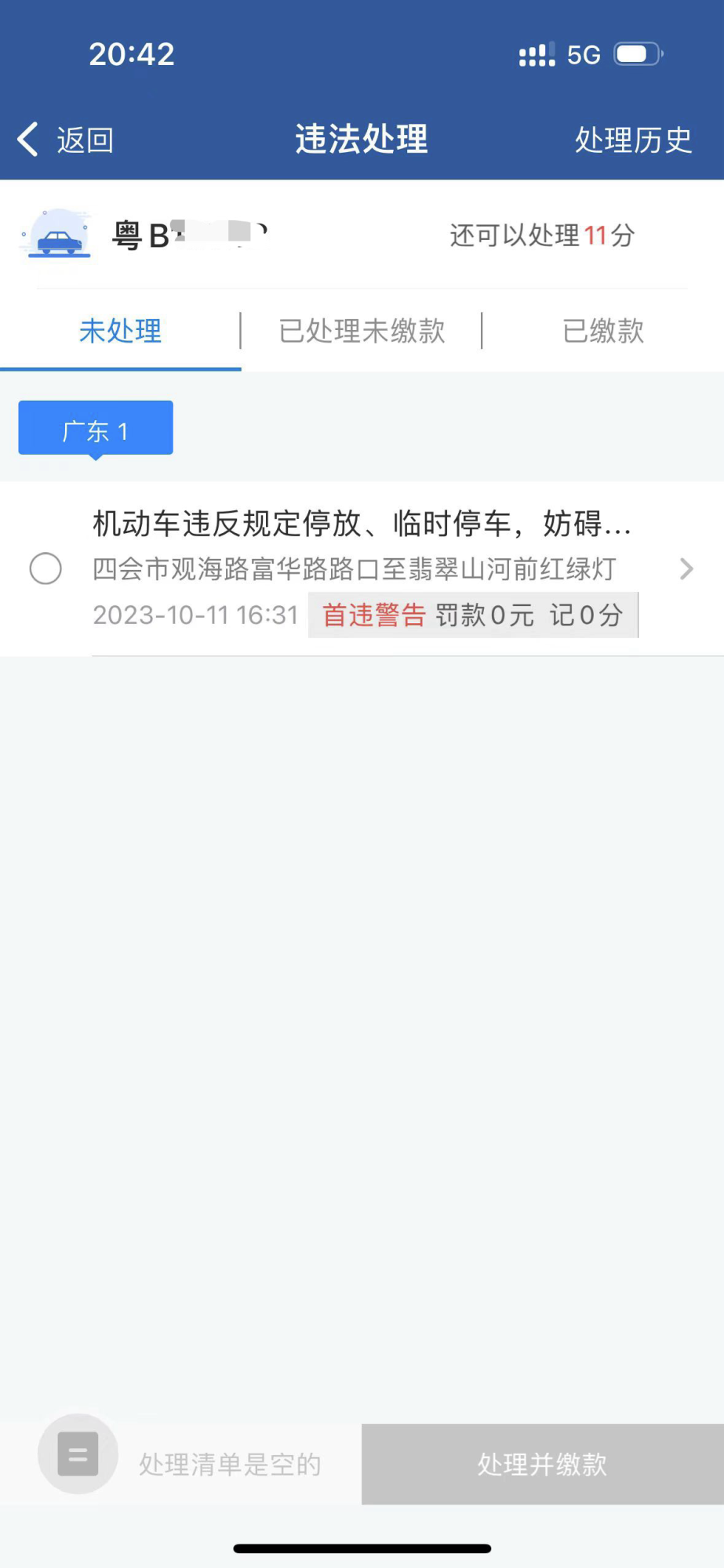Select the 未处理 tab
The height and width of the screenshot is (1568, 724).
(120, 331)
